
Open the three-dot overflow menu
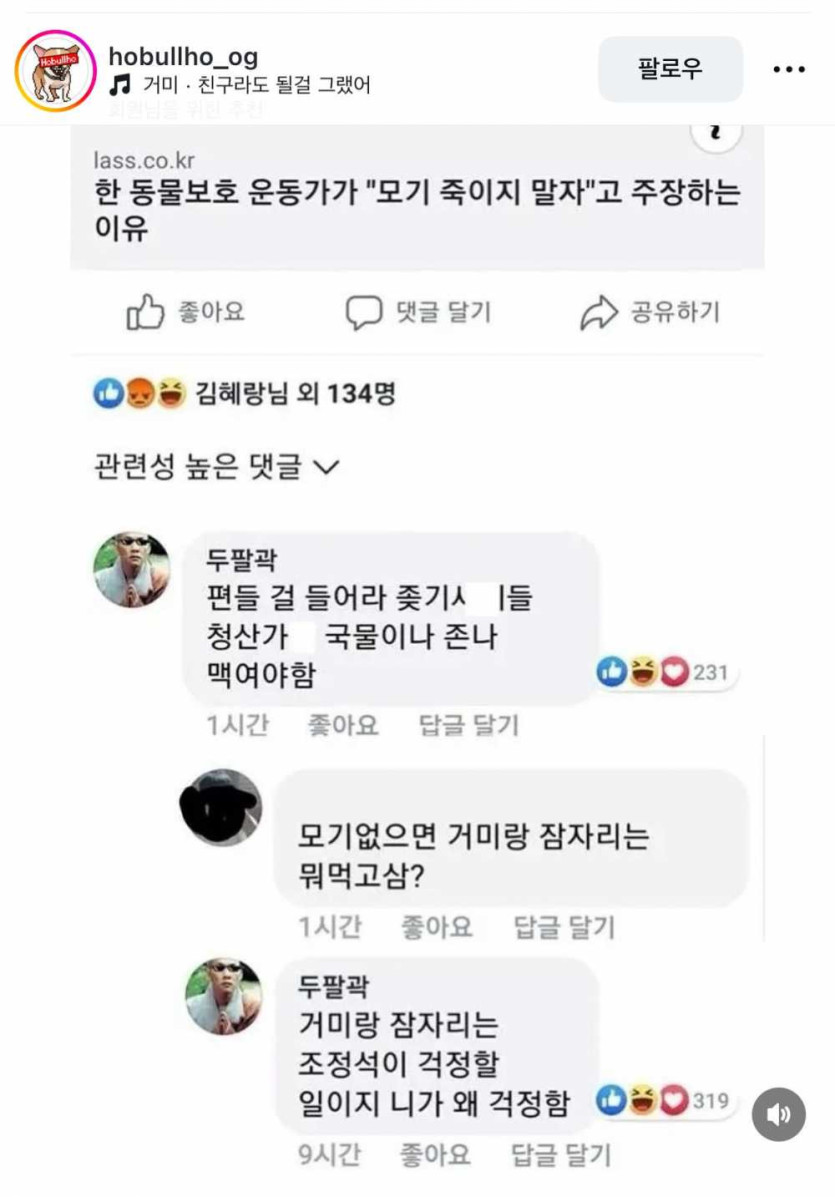tap(788, 70)
